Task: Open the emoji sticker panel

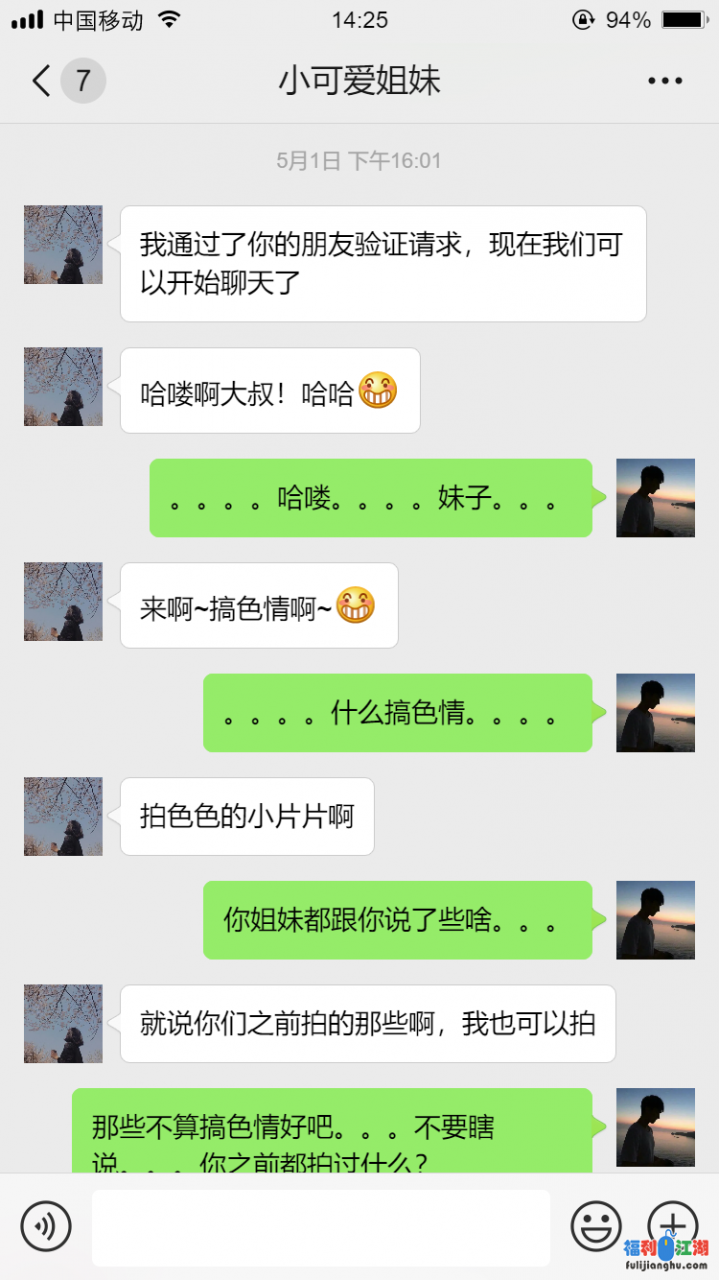Action: pos(596,1226)
